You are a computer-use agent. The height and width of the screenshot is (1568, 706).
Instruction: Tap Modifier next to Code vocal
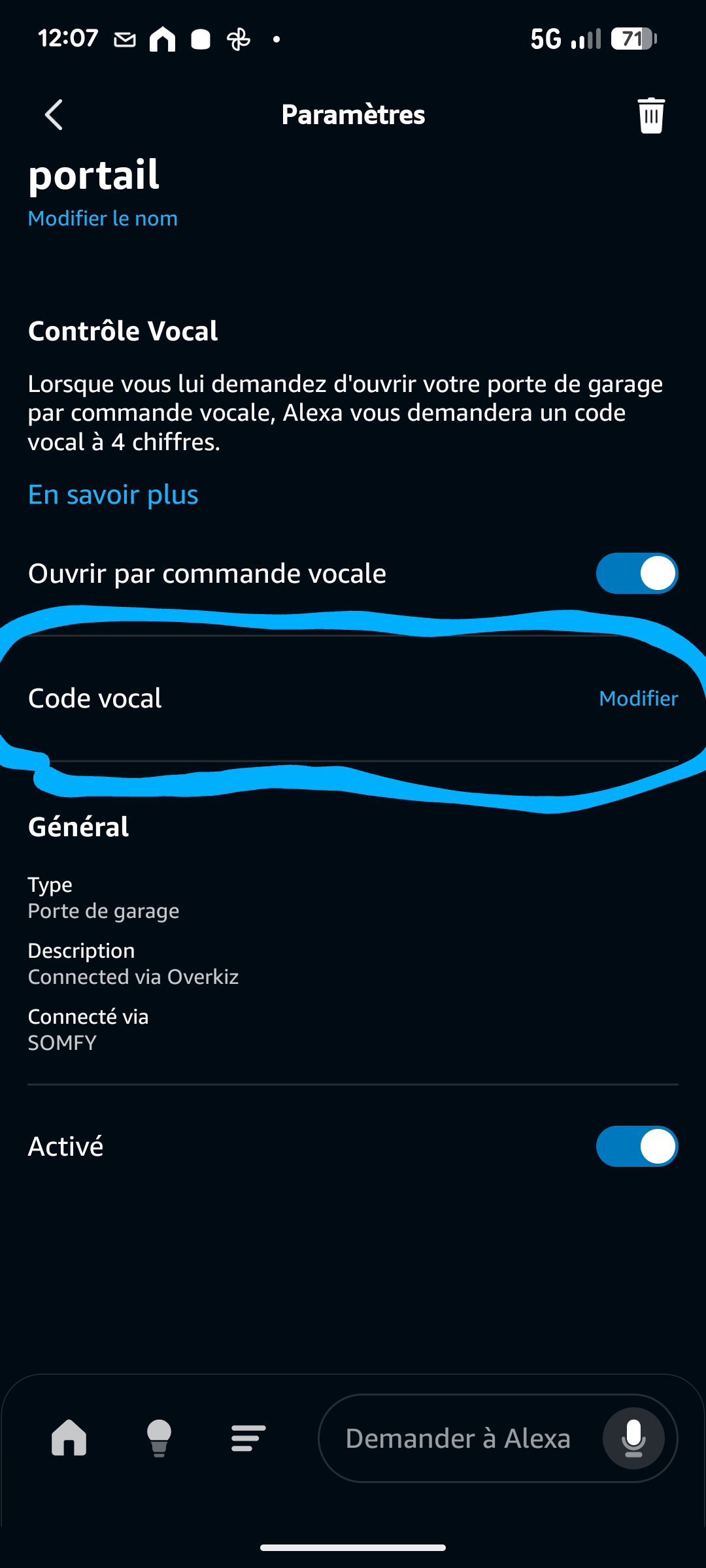pos(638,698)
